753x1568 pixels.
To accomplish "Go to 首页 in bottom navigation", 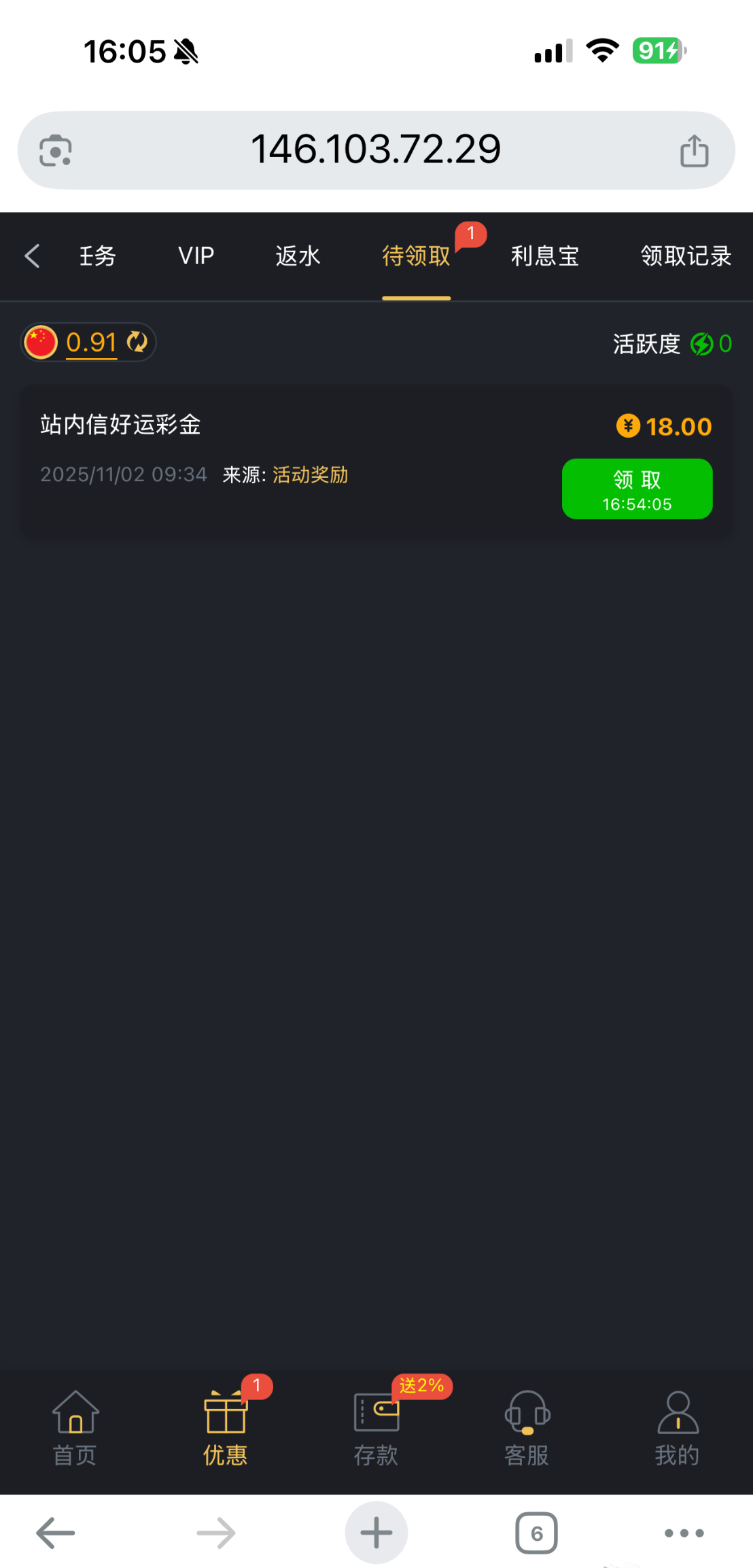I will 75,1427.
